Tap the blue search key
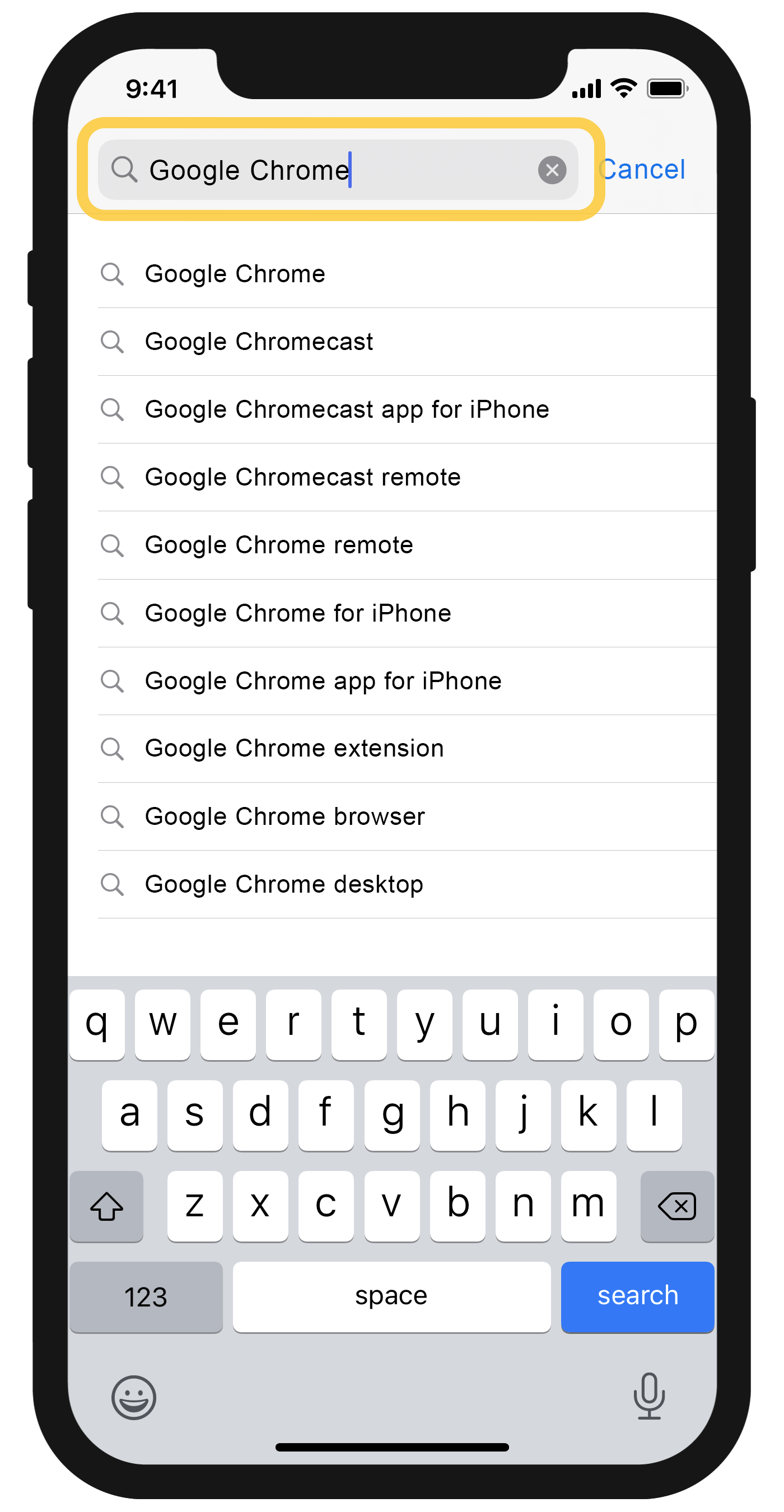This screenshot has height=1512, width=784. pos(637,1296)
